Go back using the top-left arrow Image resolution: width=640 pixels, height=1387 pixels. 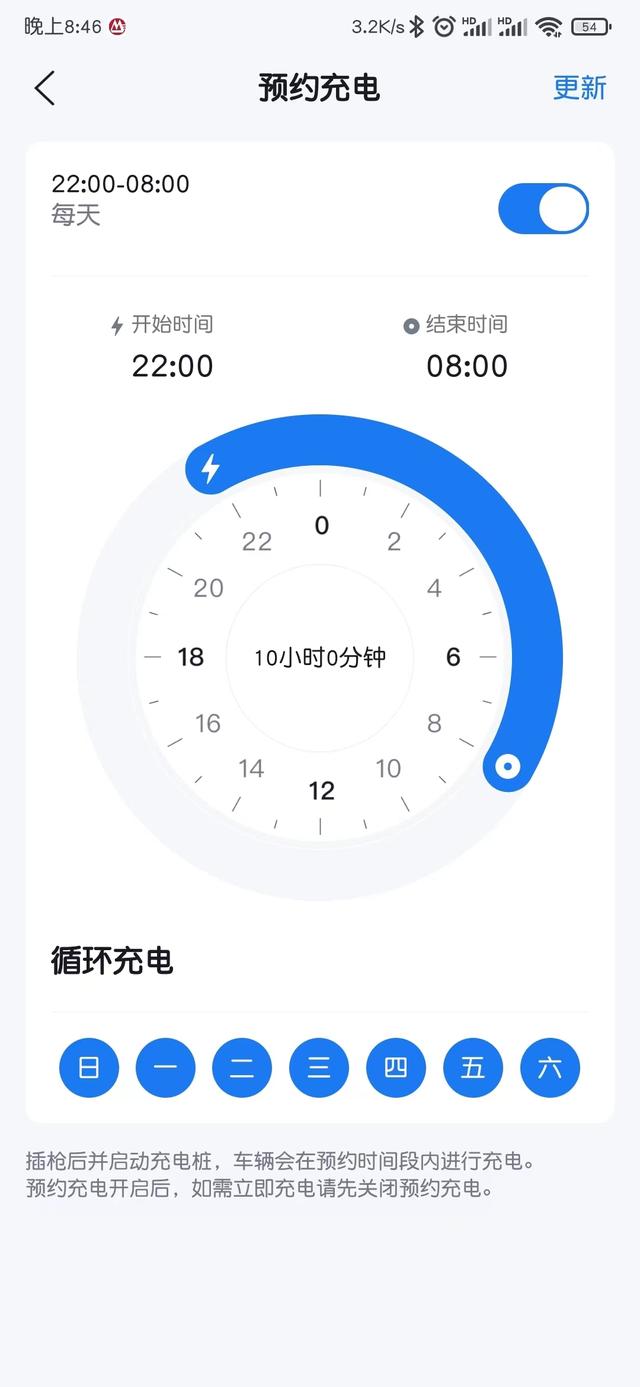point(45,88)
